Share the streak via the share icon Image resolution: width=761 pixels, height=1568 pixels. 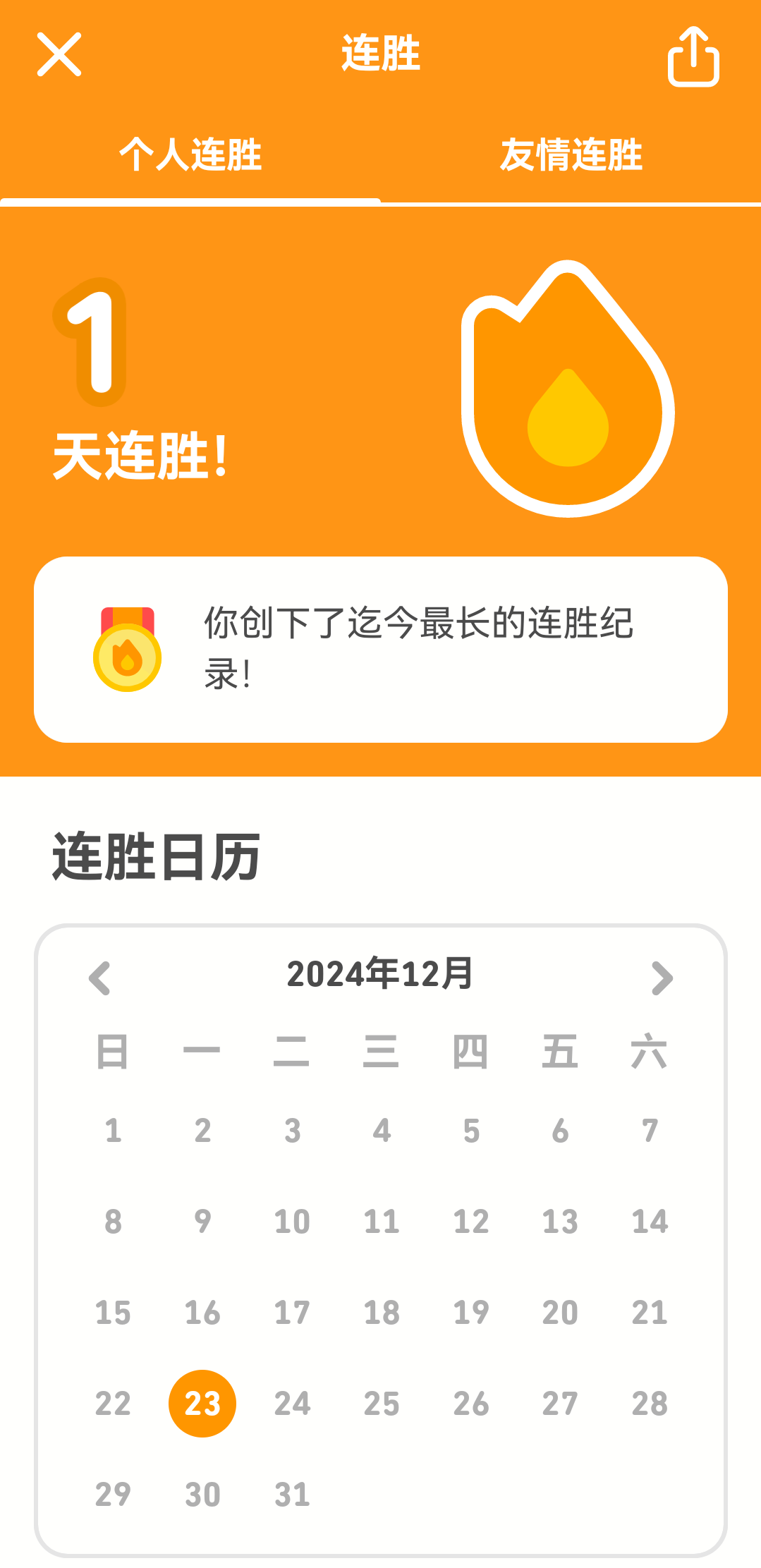pos(693,56)
